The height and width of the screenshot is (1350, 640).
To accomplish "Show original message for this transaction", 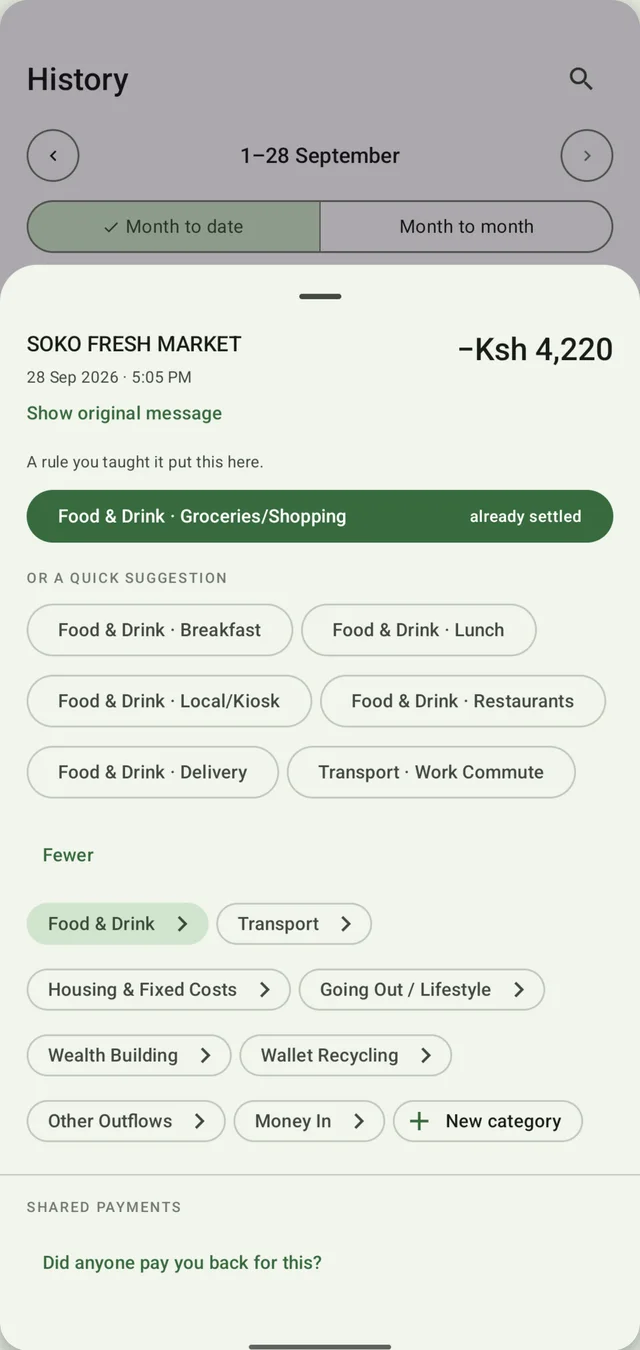I will click(124, 413).
